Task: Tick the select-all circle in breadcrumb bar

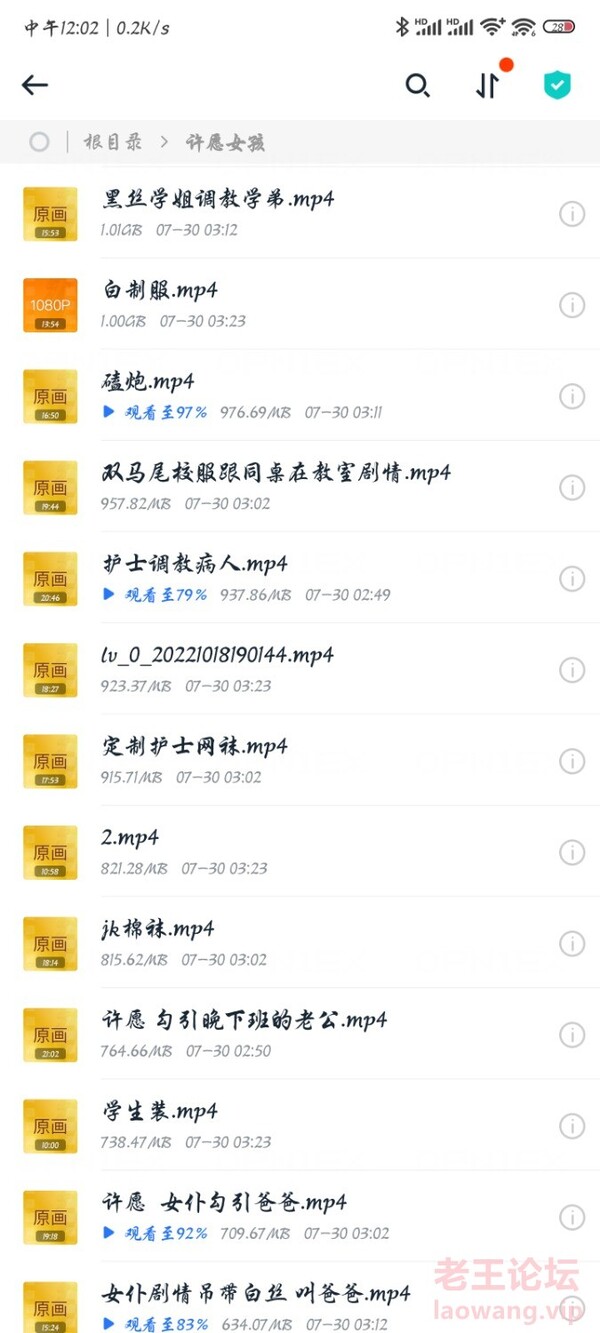Action: (x=39, y=142)
